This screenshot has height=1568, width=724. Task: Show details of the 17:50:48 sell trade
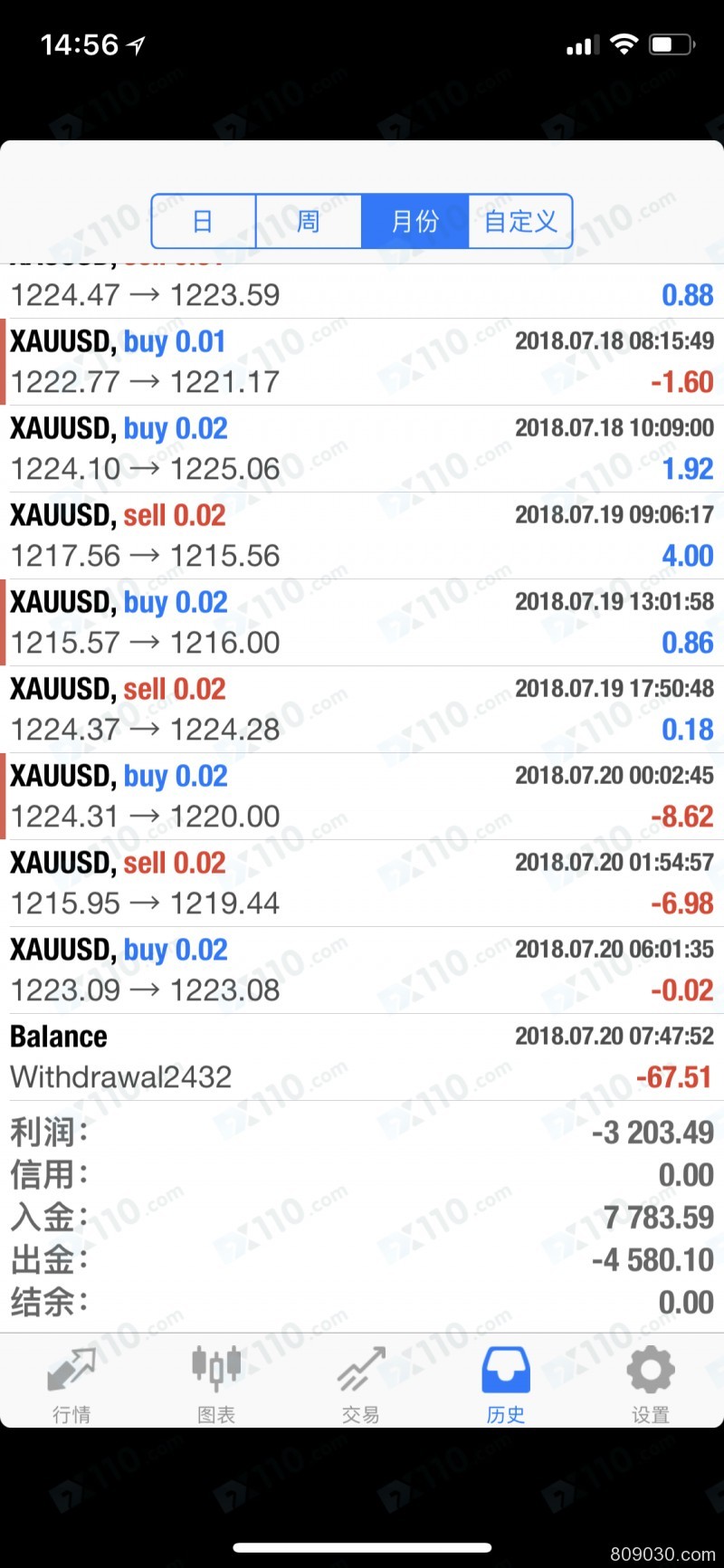(362, 710)
